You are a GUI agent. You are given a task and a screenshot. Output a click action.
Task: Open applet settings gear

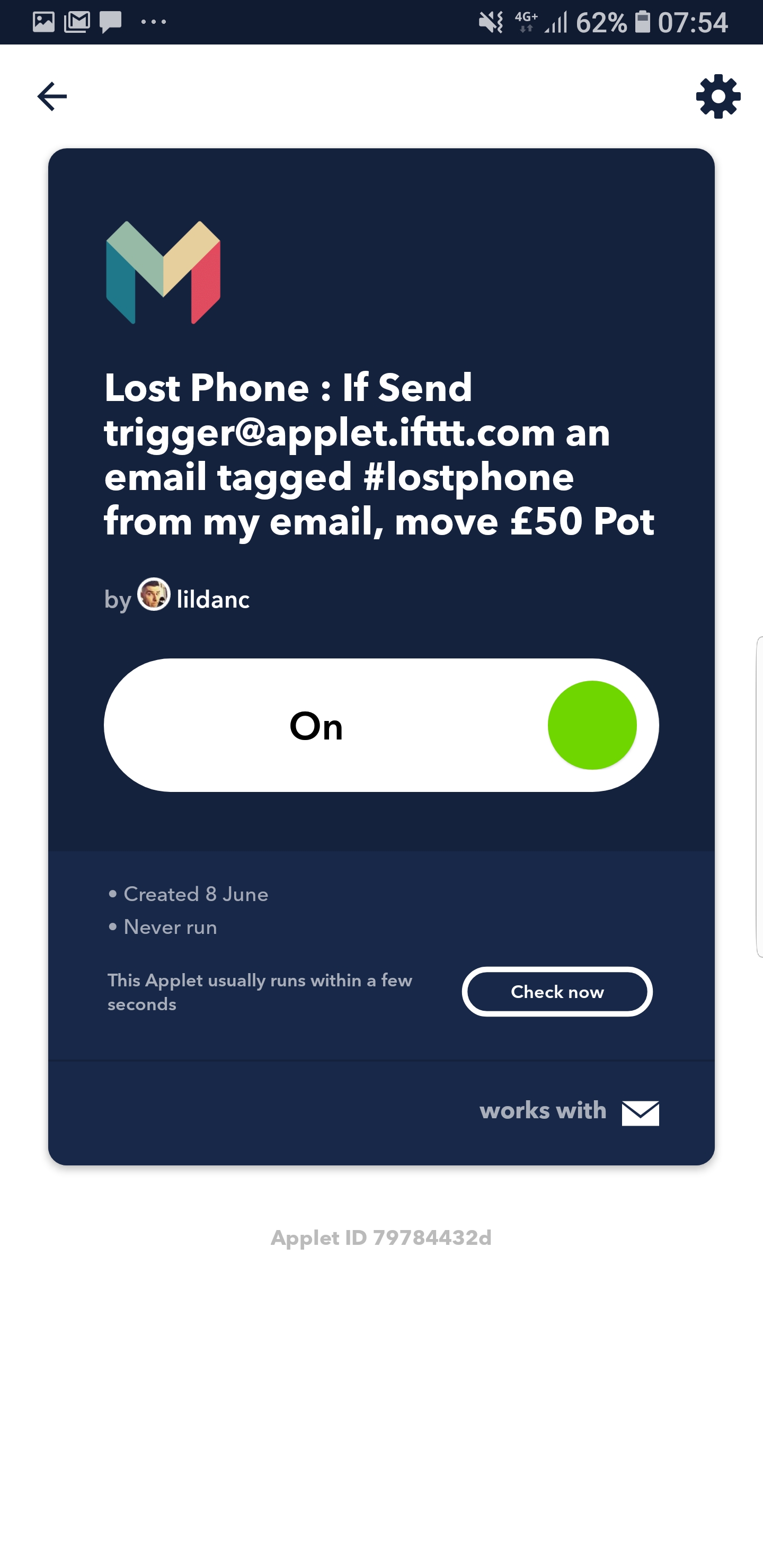(718, 96)
